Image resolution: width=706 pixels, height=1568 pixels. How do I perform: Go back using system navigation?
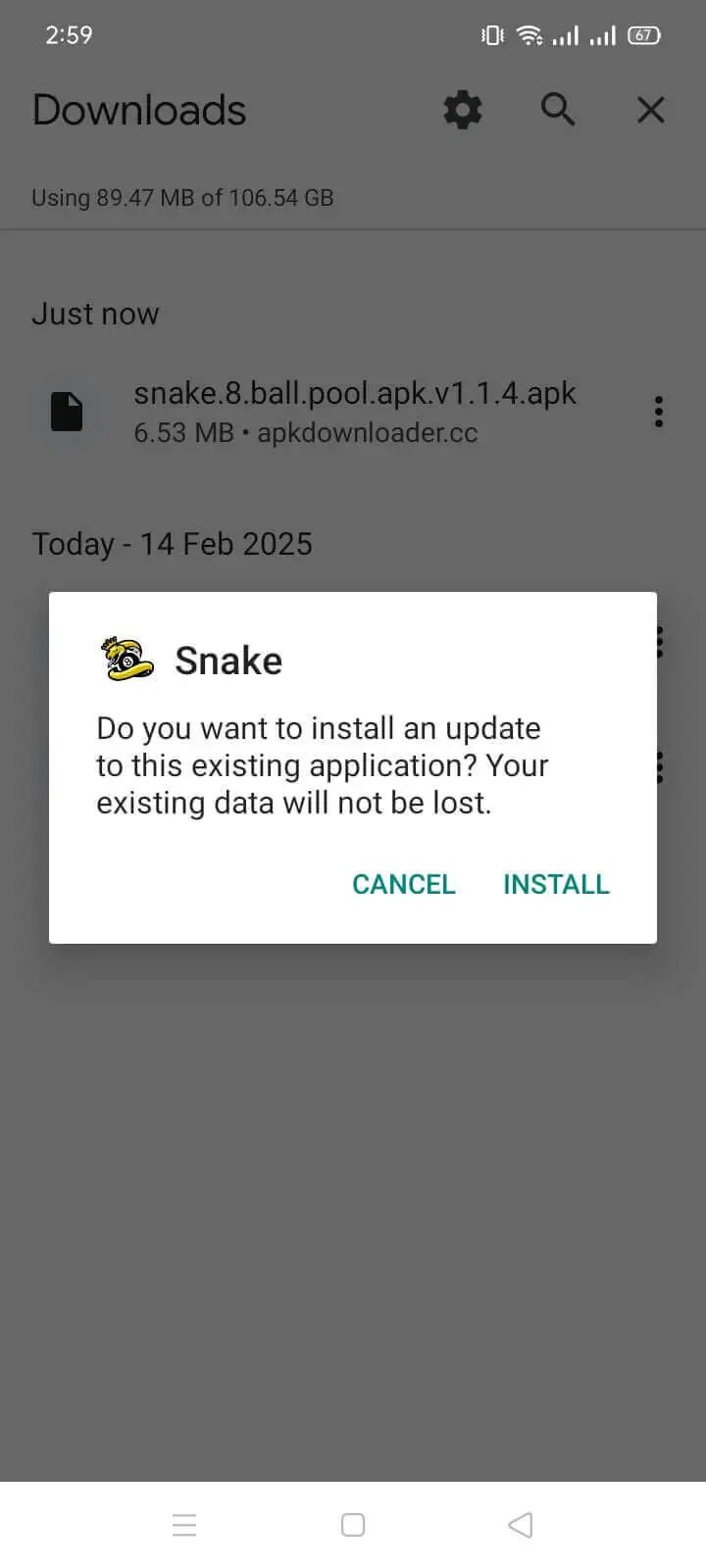521,1525
